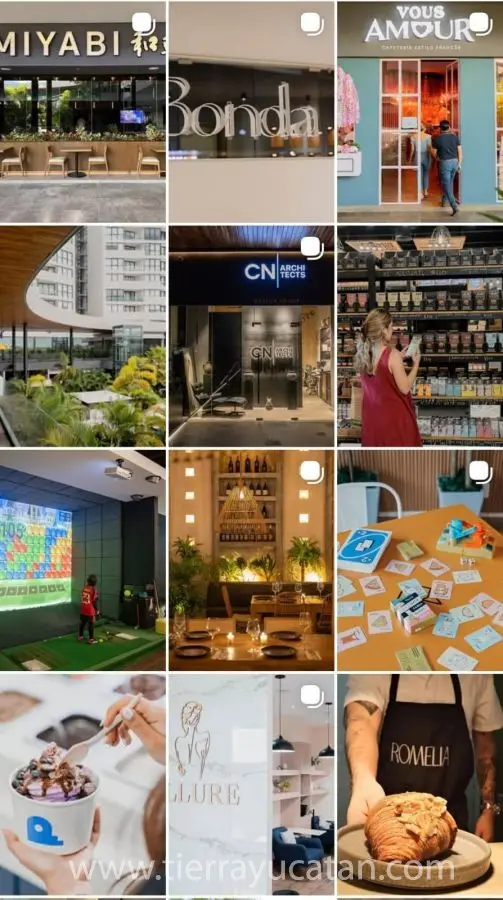Image resolution: width=503 pixels, height=900 pixels.
Task: Open the restaurant table with wine shelf post
Action: [x=251, y=560]
